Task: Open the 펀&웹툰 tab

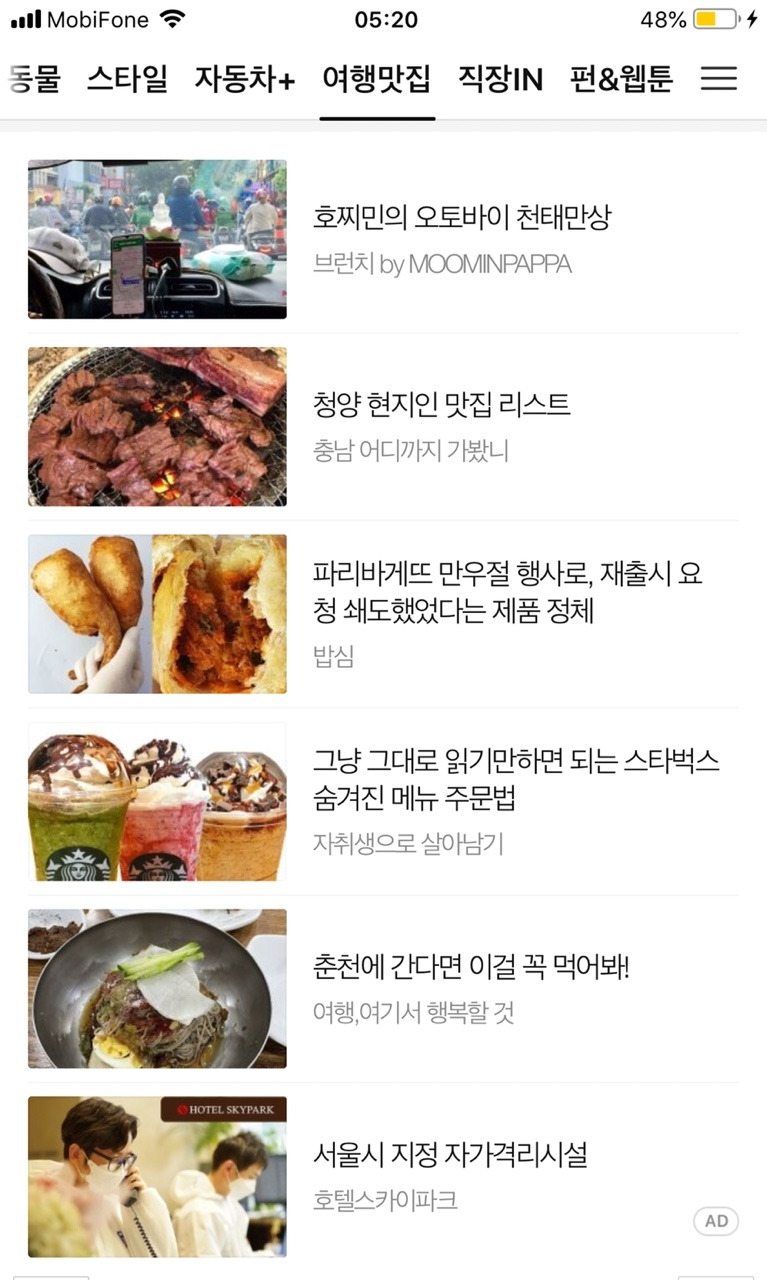Action: pyautogui.click(x=621, y=79)
